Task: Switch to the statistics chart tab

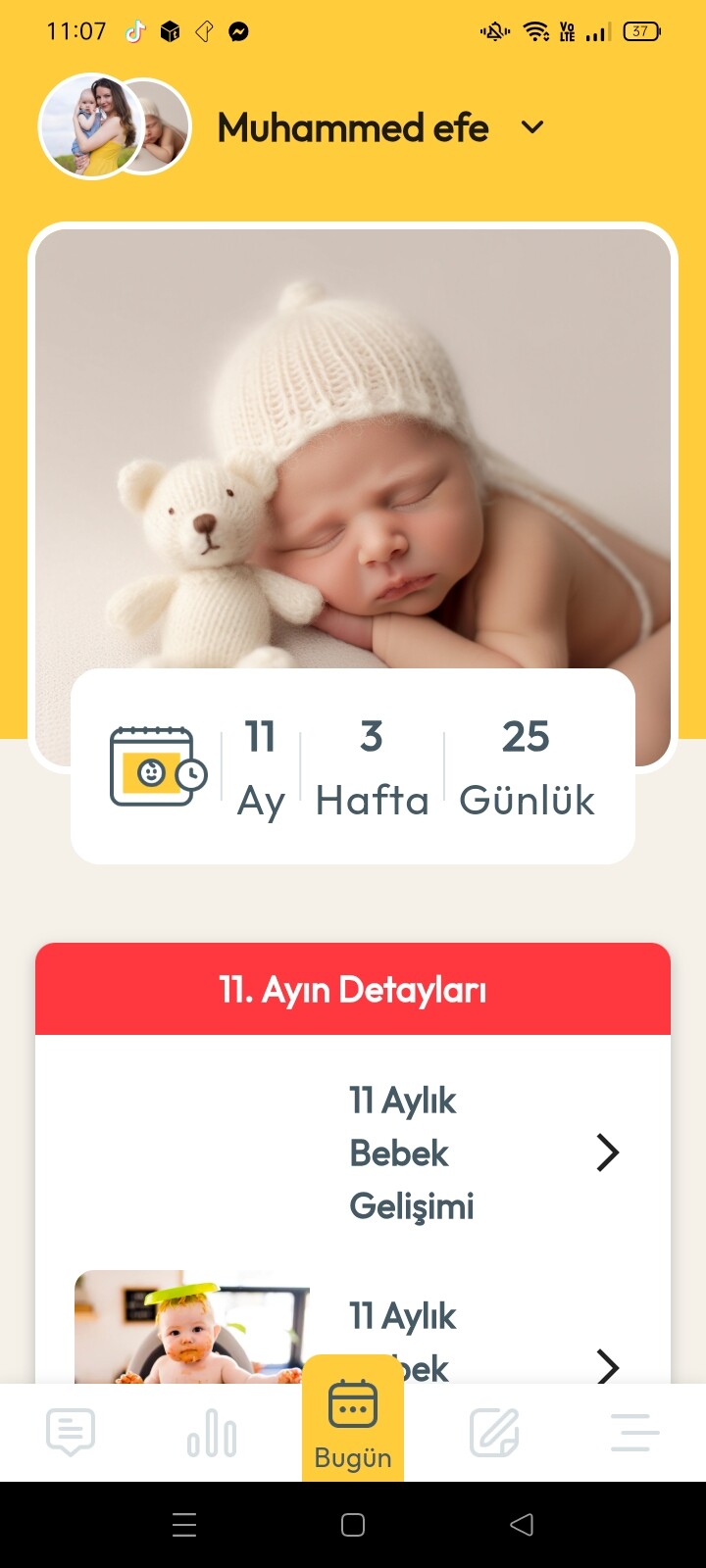Action: tap(212, 1433)
